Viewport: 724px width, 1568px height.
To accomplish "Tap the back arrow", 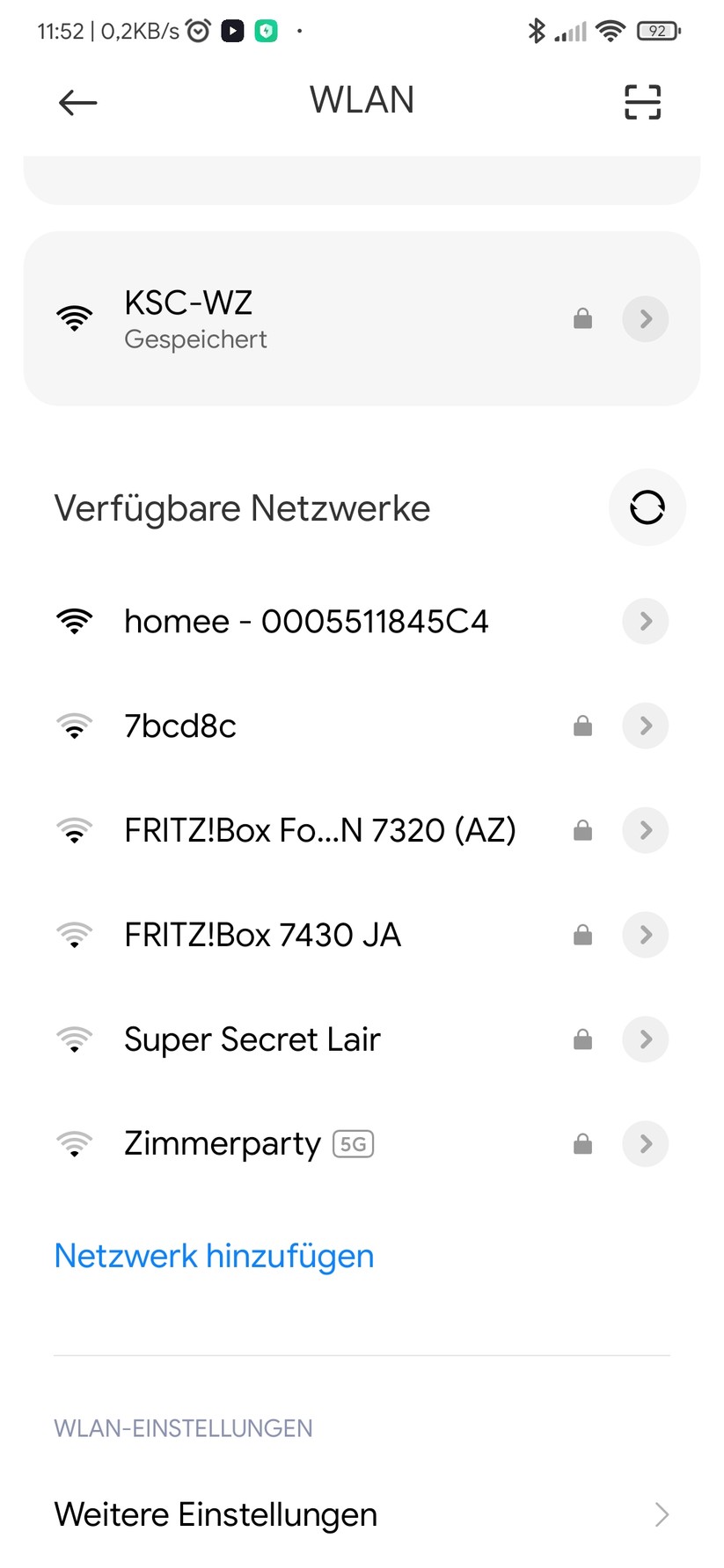I will 77,102.
